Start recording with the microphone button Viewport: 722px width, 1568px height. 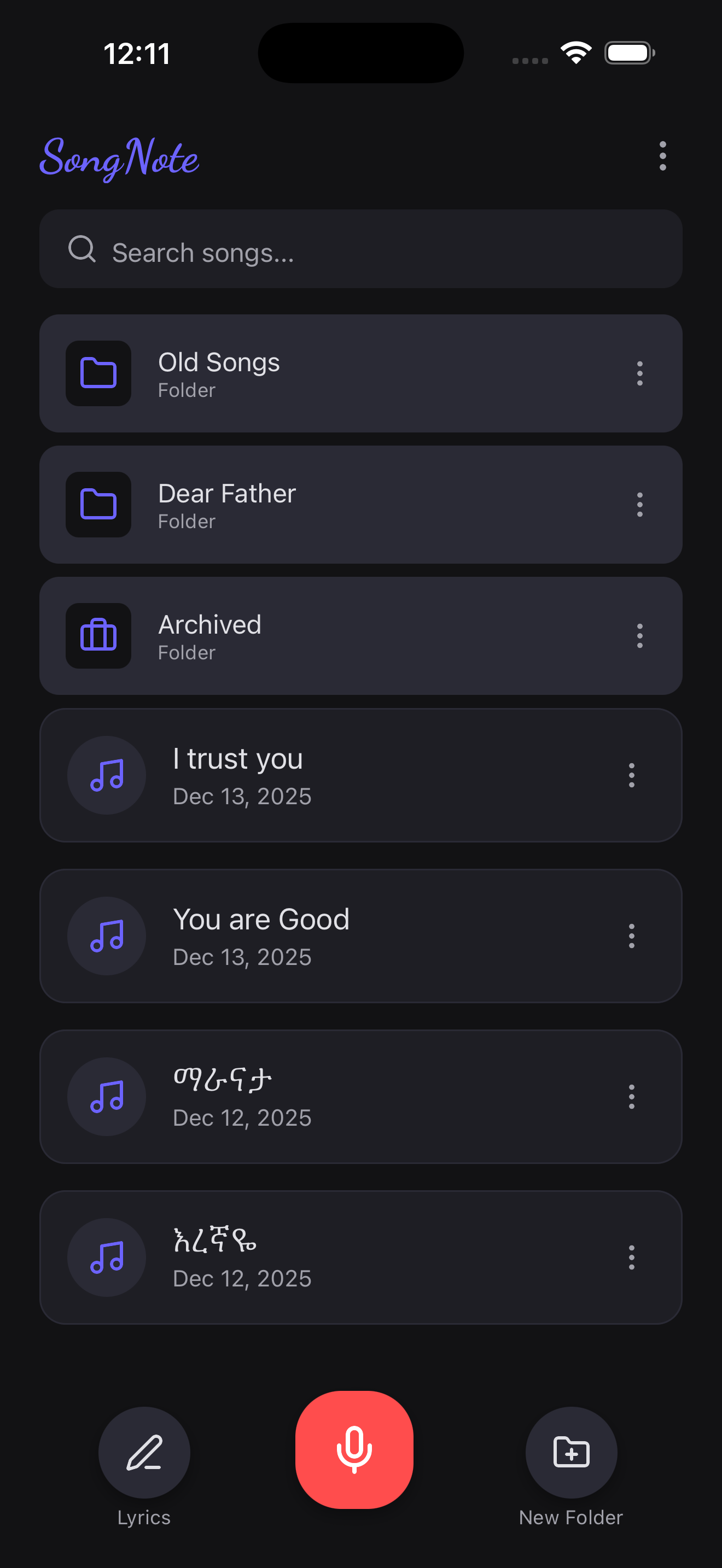click(x=354, y=1450)
